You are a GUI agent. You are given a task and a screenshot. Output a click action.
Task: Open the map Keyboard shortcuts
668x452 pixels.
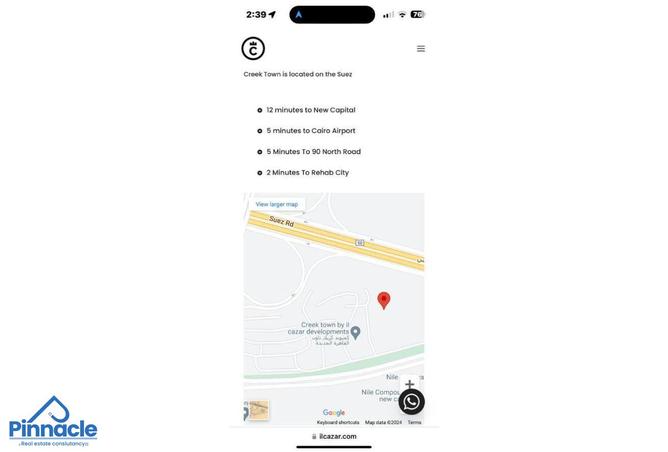(x=338, y=422)
